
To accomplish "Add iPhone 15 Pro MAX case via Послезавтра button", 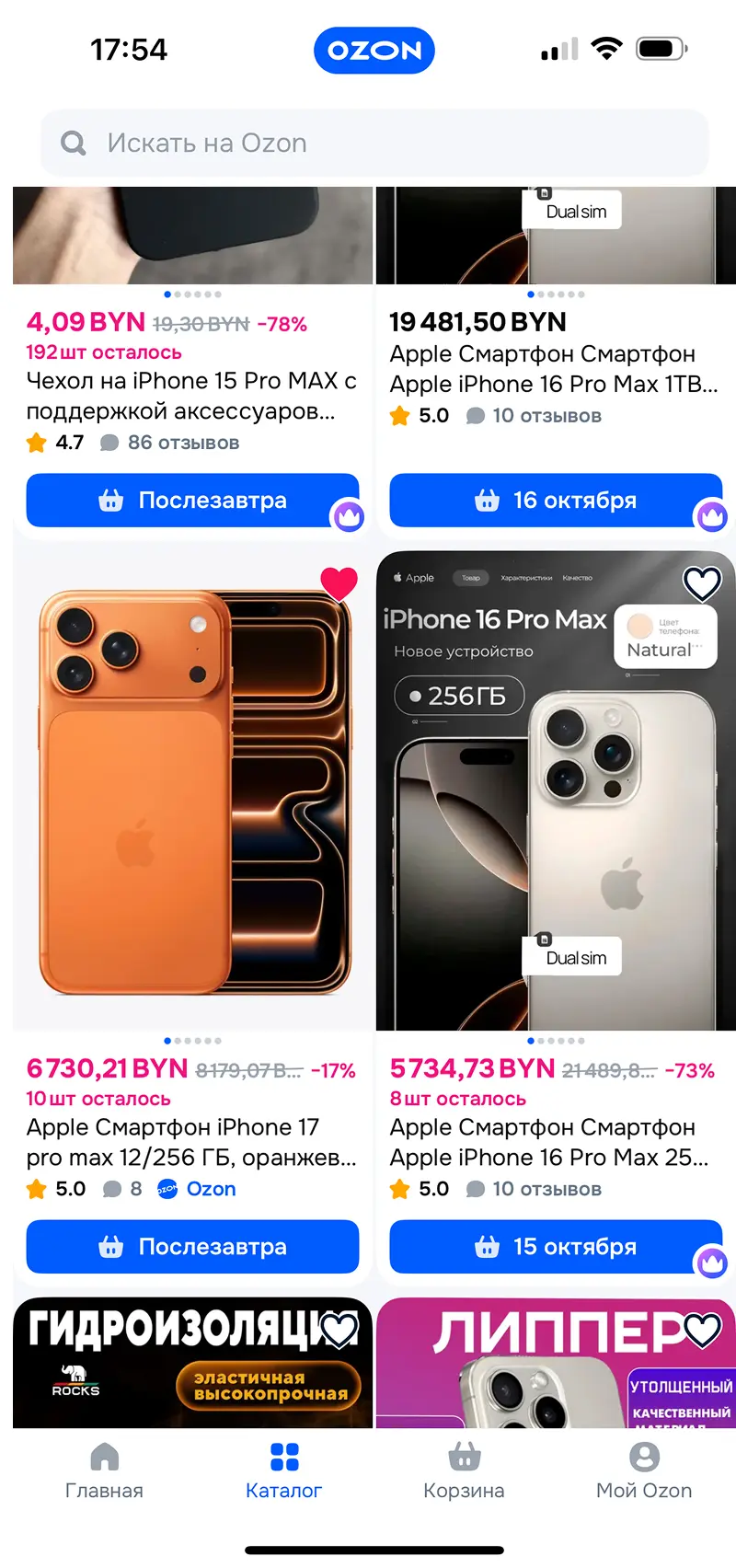I will click(192, 501).
